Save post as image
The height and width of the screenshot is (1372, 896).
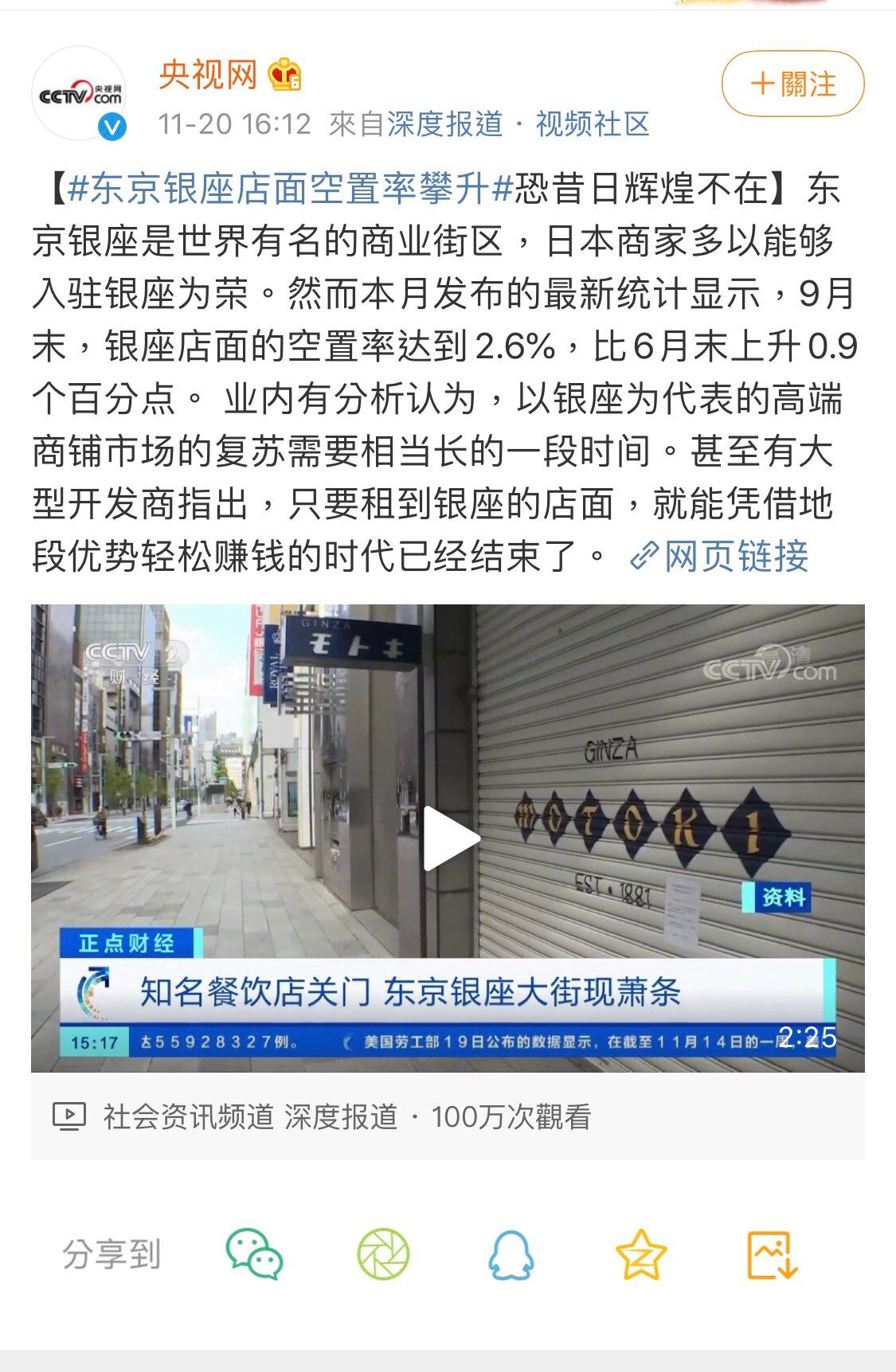coord(771,1254)
